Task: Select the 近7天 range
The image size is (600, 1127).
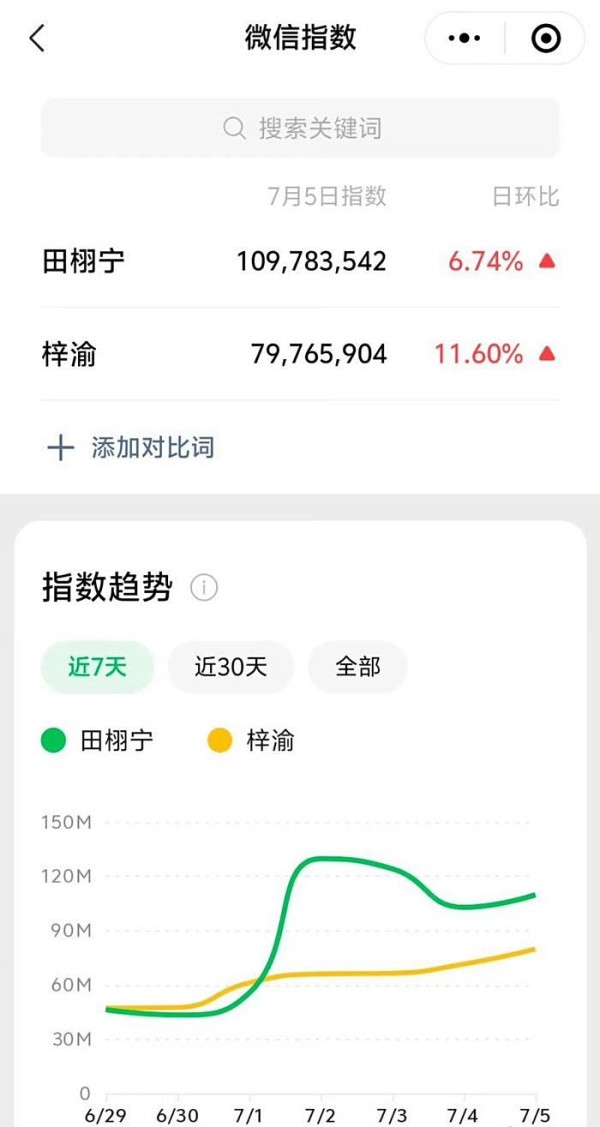Action: [x=98, y=667]
